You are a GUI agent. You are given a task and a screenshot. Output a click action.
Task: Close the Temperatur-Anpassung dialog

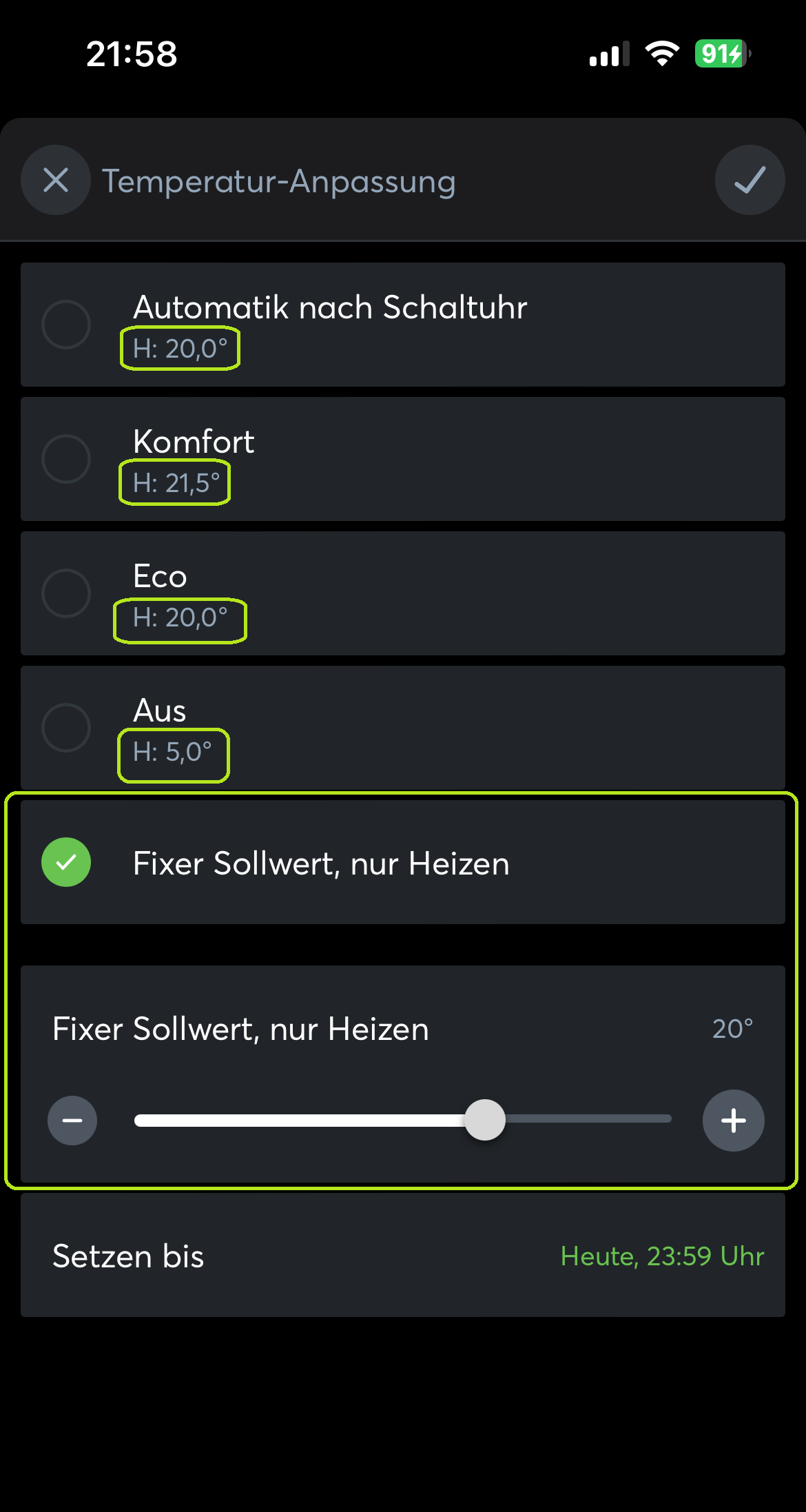point(56,181)
